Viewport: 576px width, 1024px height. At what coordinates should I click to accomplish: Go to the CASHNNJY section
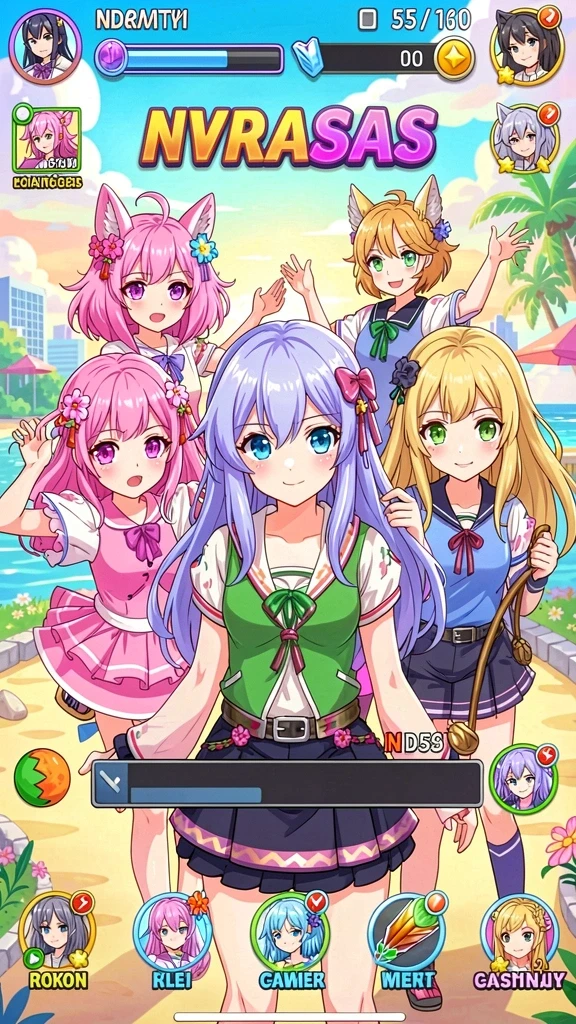[x=519, y=938]
